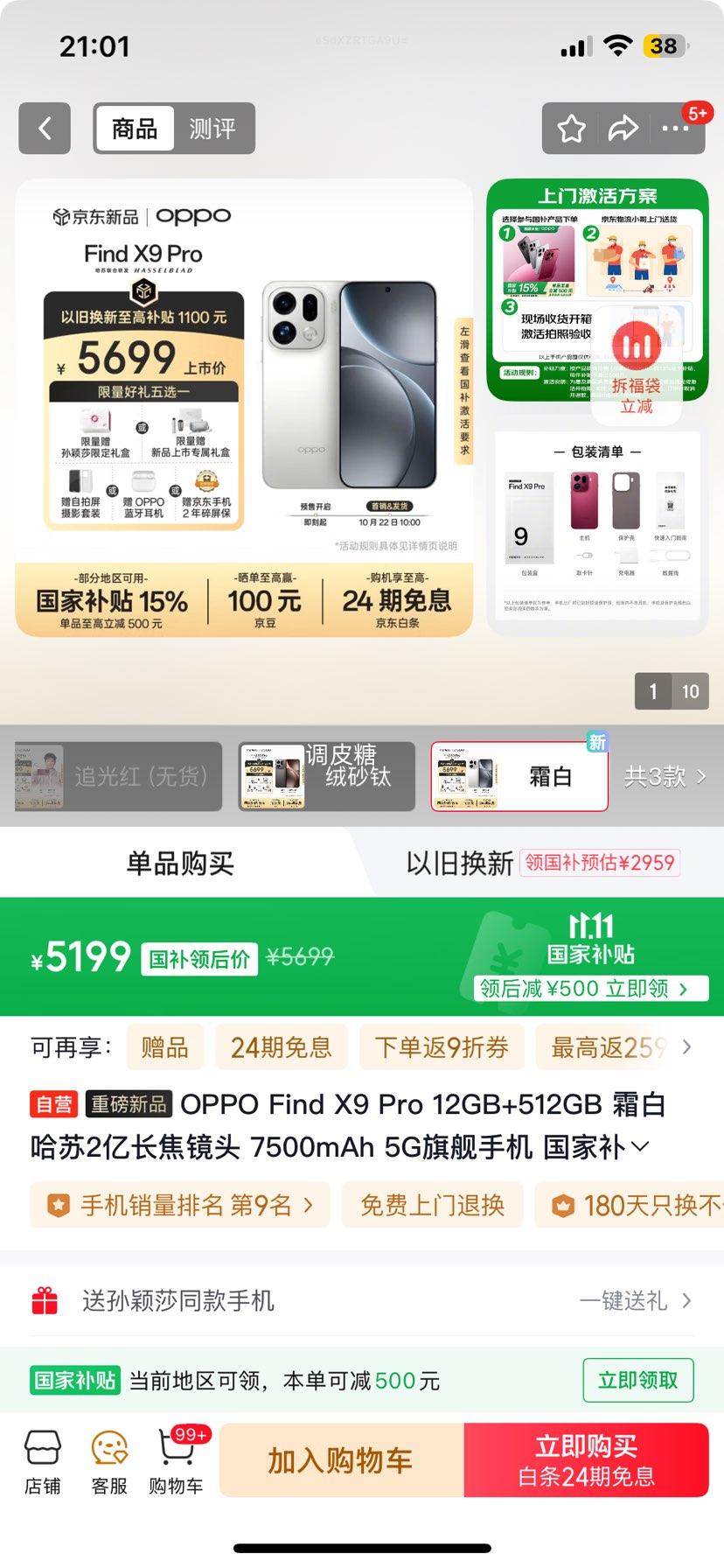Add item via 加入购物车

coord(341,1460)
